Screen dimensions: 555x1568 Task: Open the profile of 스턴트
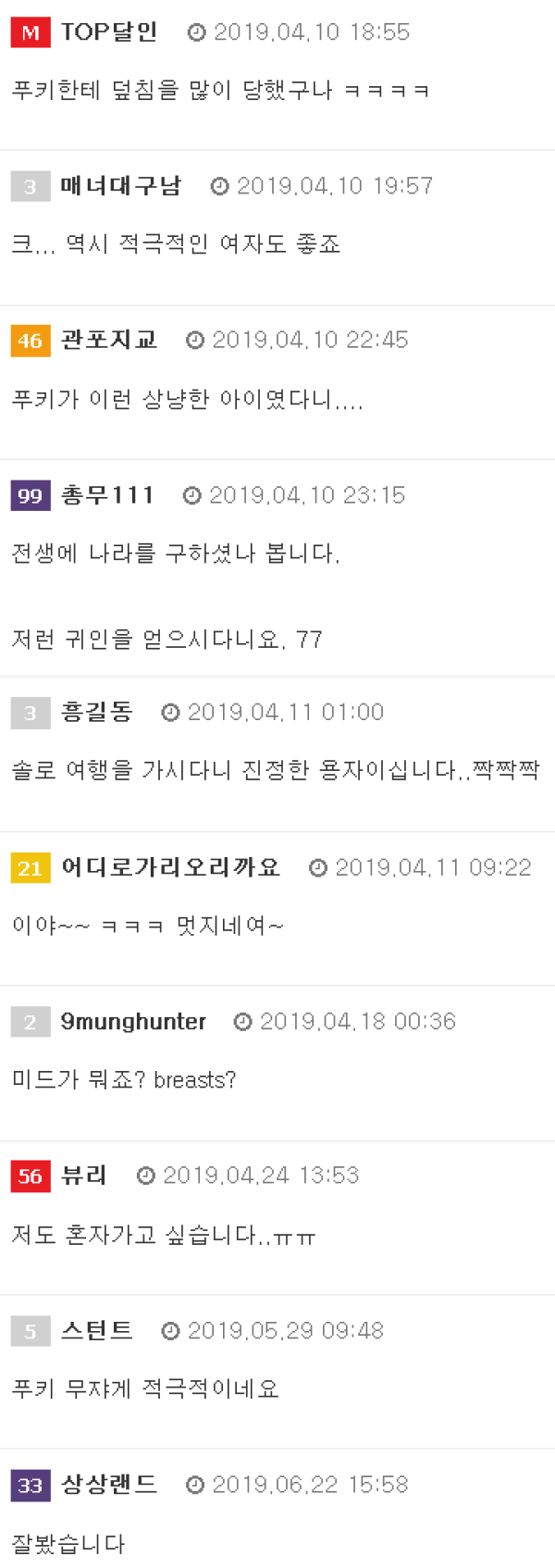[x=96, y=1331]
